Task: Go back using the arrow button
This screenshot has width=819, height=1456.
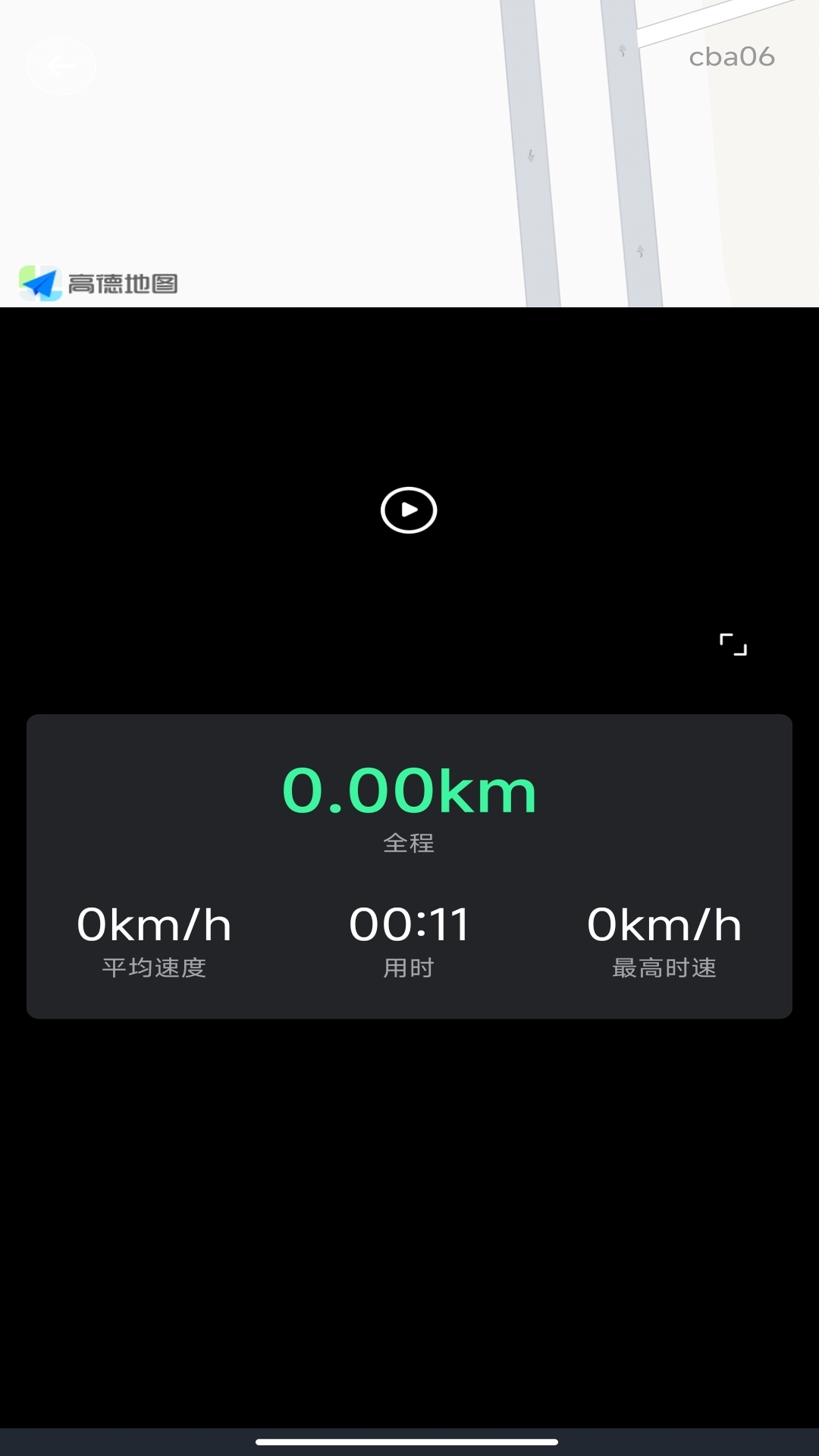Action: (x=61, y=67)
